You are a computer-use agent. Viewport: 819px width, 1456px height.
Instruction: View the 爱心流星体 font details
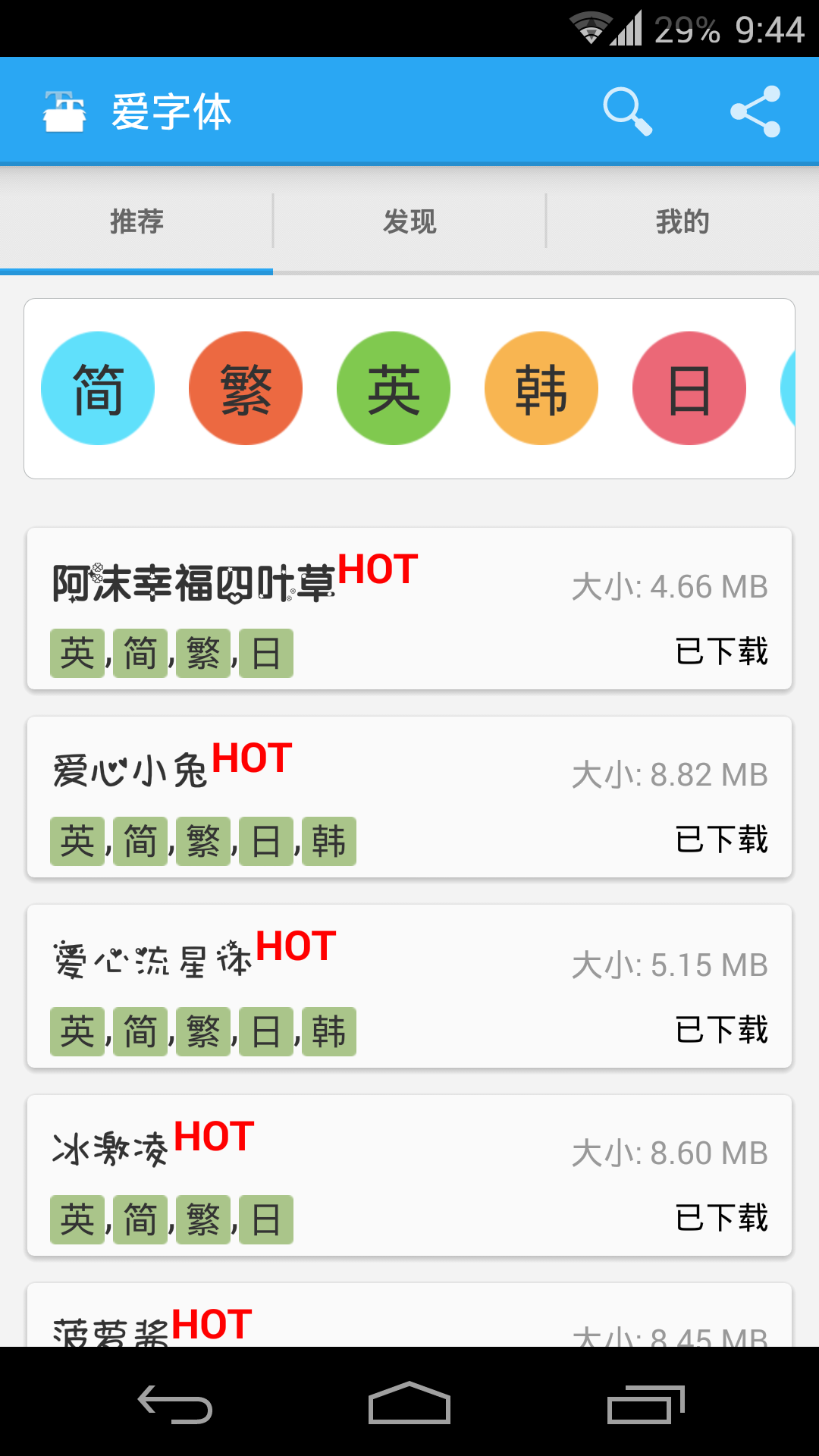[x=409, y=986]
